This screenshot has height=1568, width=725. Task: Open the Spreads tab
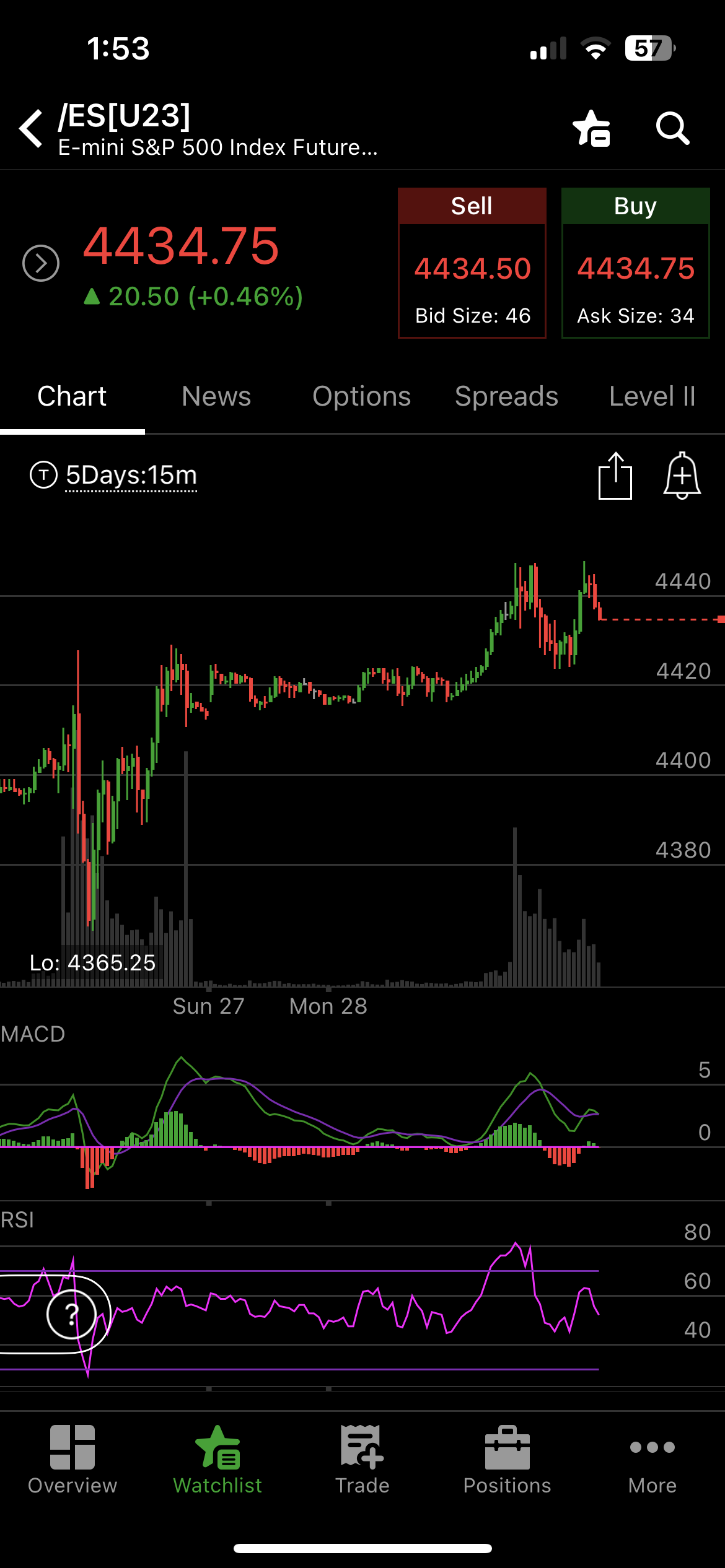(x=507, y=396)
